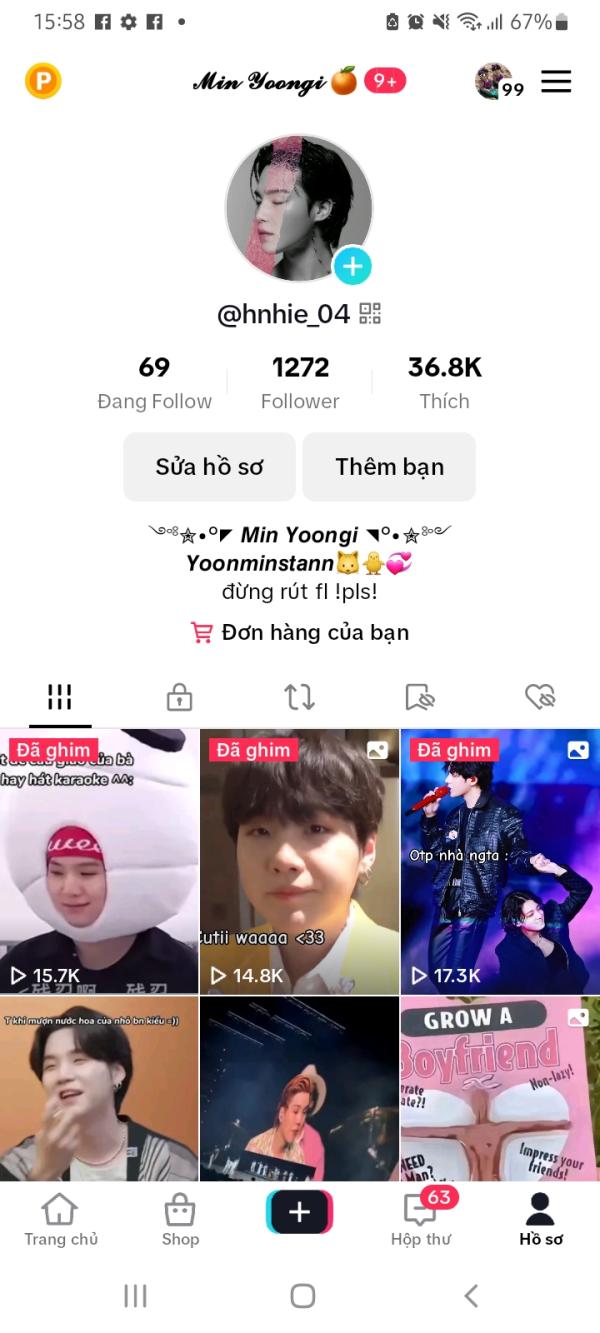Tap Sửa hồ sơ button
Screen dimensions: 600x1333
(x=209, y=467)
